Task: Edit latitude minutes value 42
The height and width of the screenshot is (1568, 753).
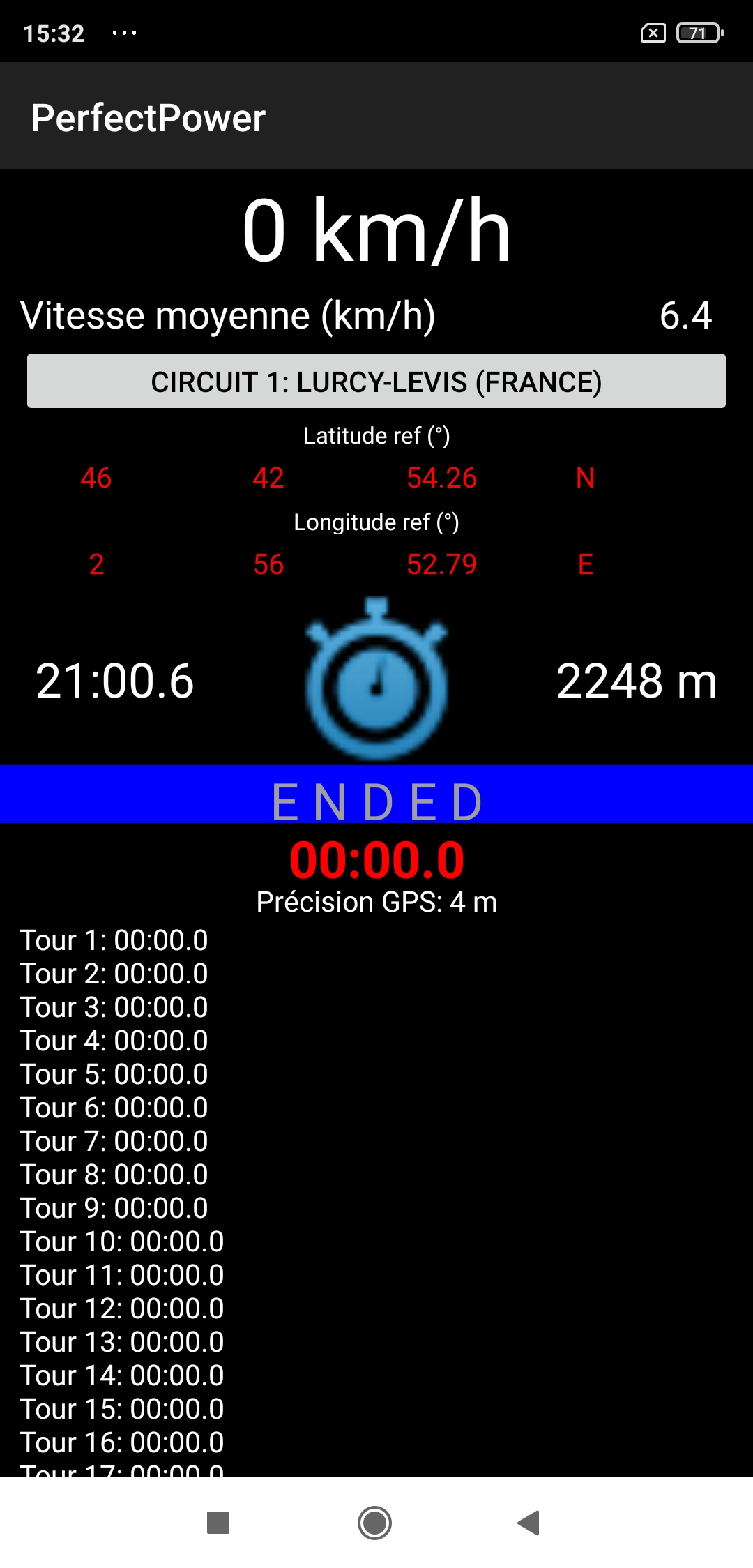Action: (x=268, y=478)
